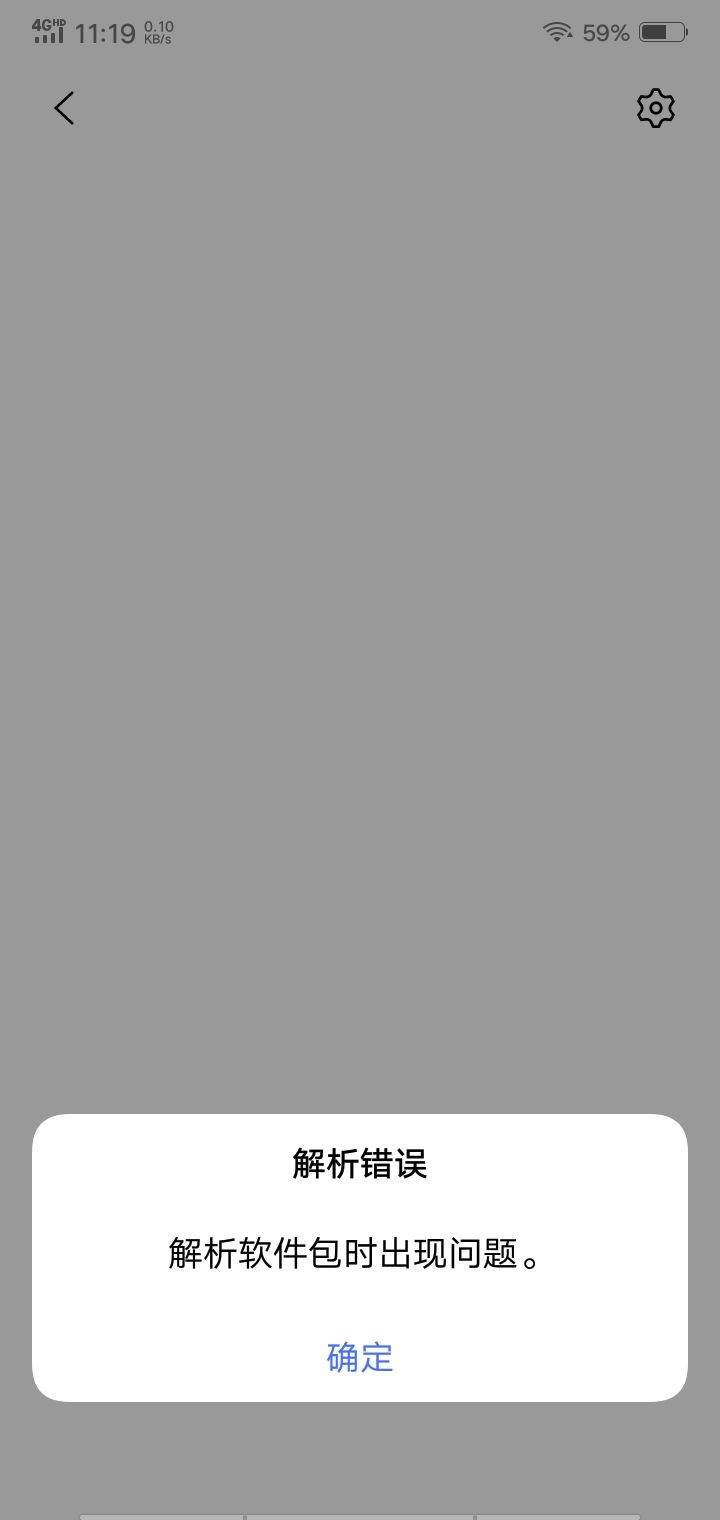Tap the 解析错误 dialog title

(359, 1165)
